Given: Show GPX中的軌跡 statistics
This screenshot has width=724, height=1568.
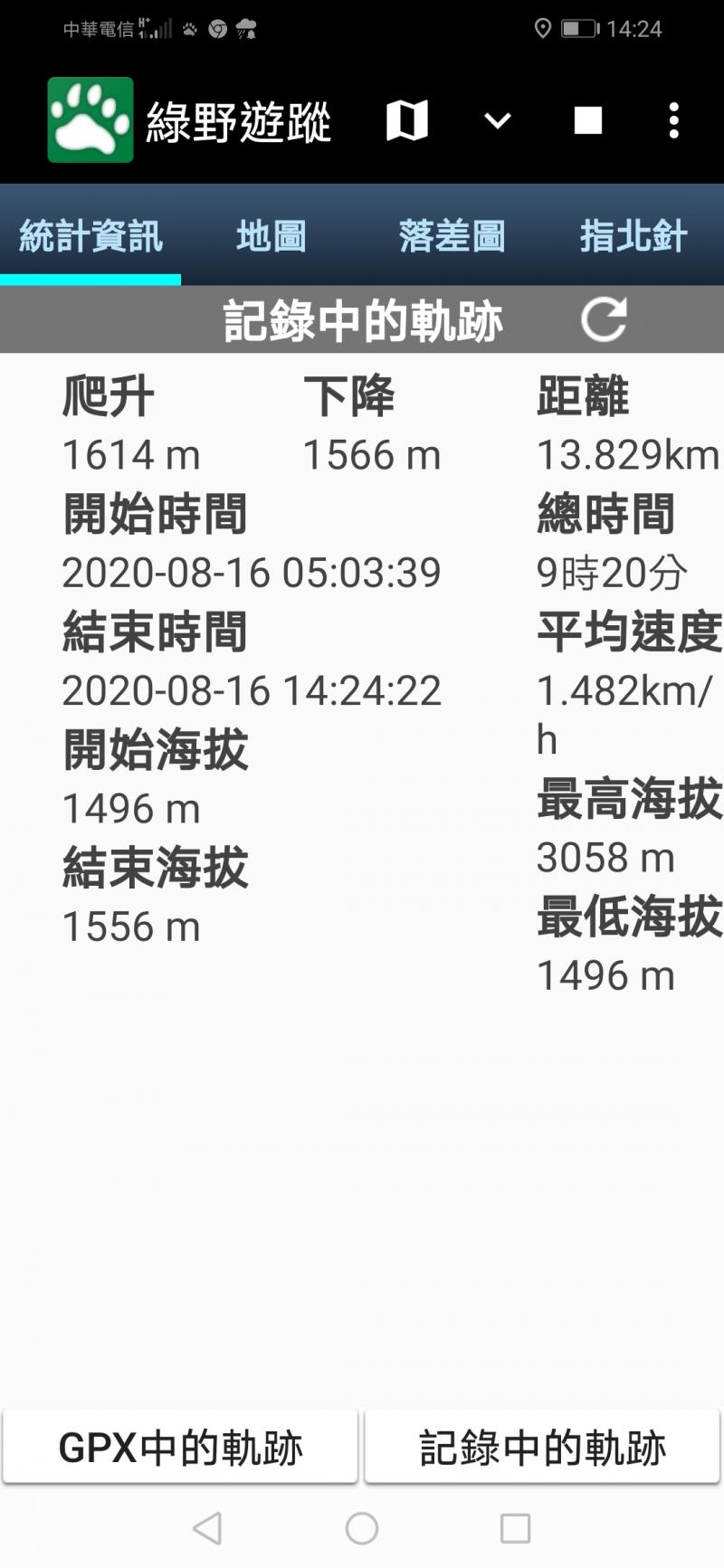Looking at the screenshot, I should pos(181,1447).
